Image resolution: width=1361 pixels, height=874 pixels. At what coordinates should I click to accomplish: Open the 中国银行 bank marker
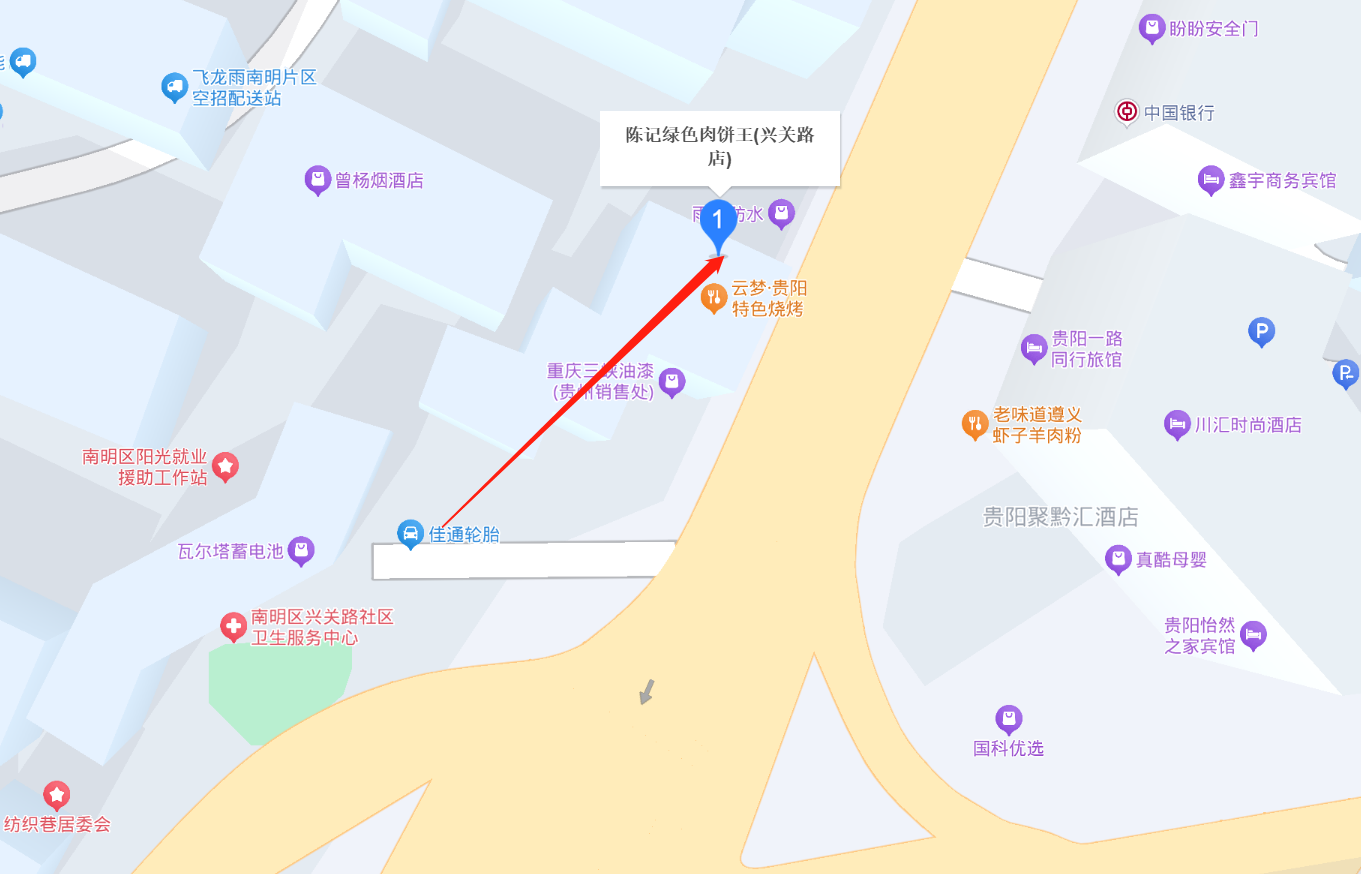click(x=1128, y=112)
